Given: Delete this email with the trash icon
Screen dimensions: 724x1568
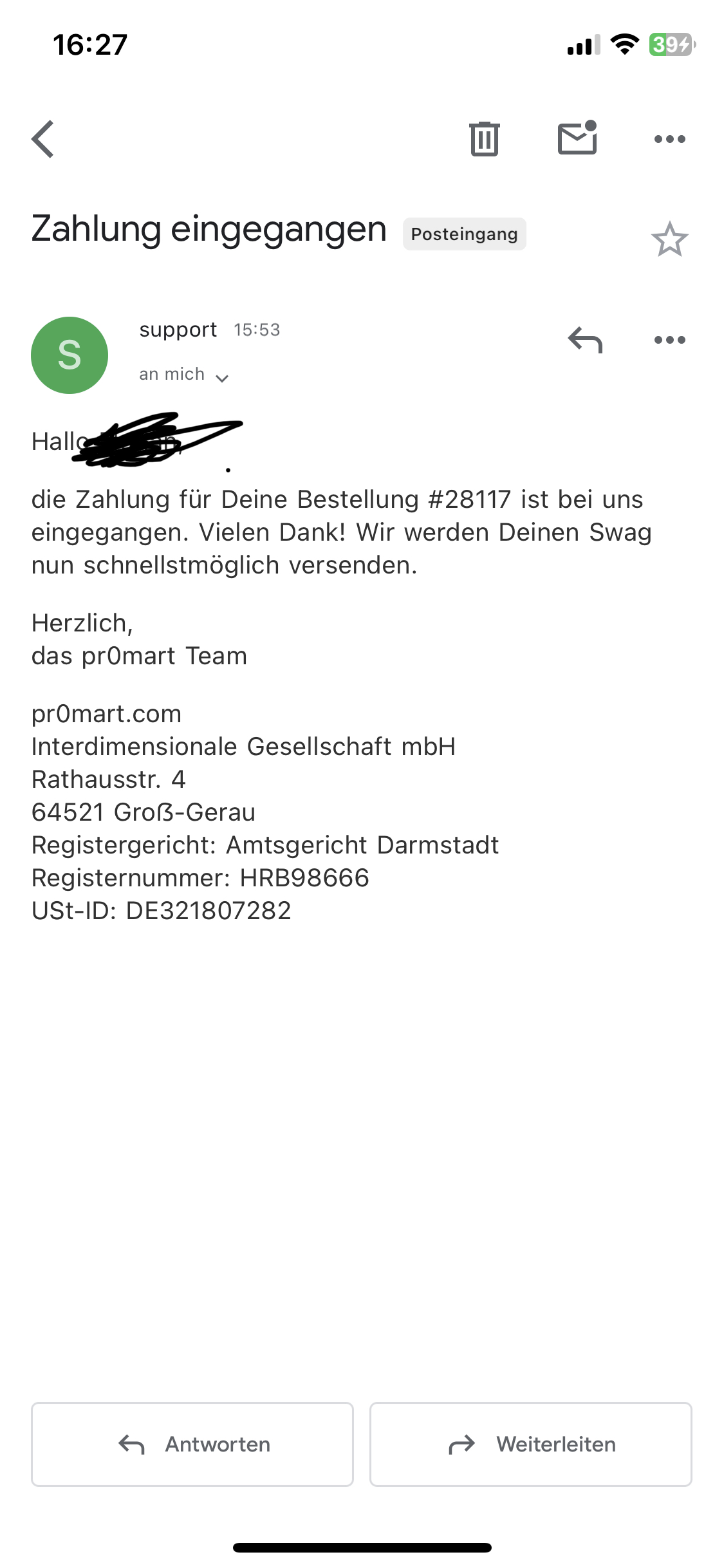Looking at the screenshot, I should point(484,139).
